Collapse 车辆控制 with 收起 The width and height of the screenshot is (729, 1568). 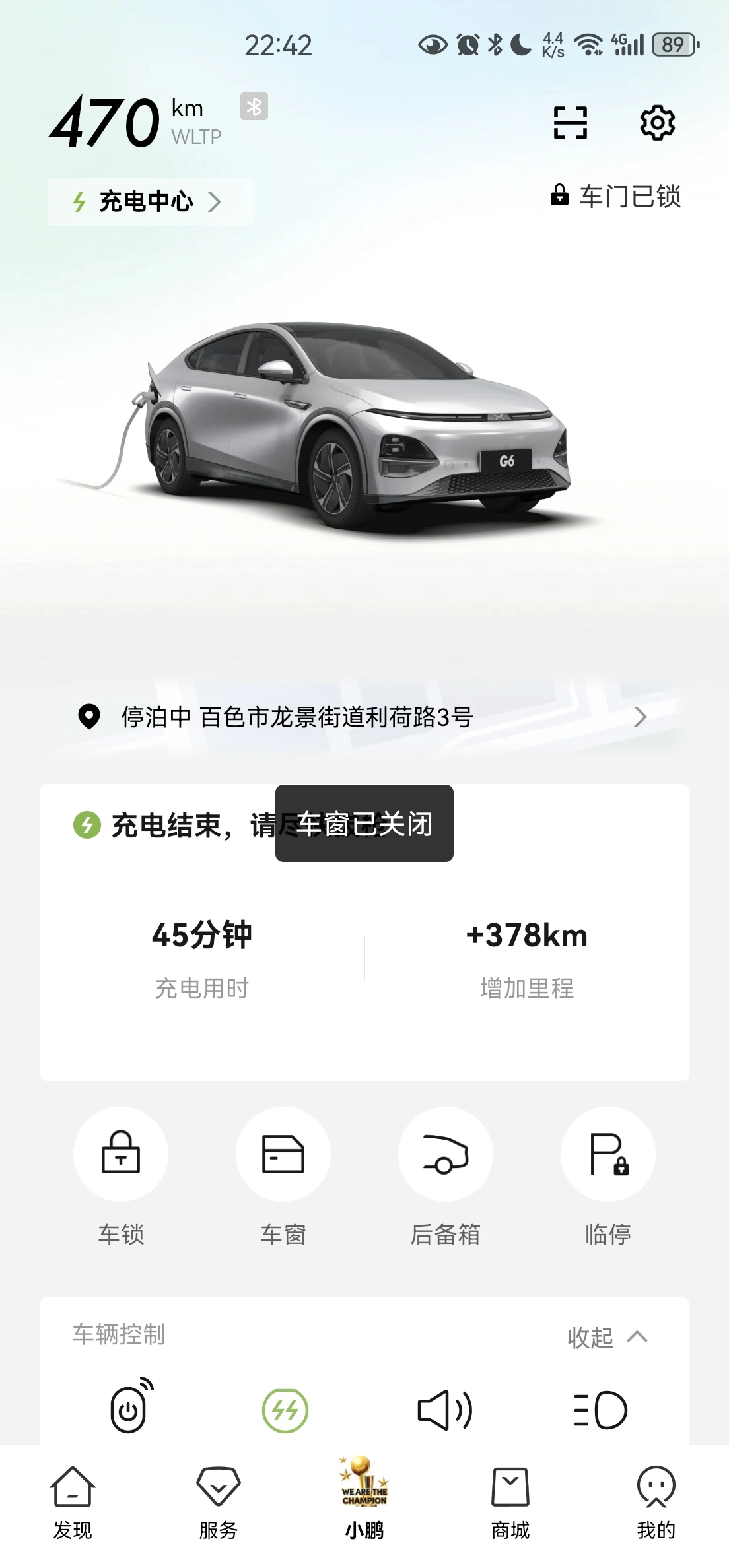point(607,1338)
